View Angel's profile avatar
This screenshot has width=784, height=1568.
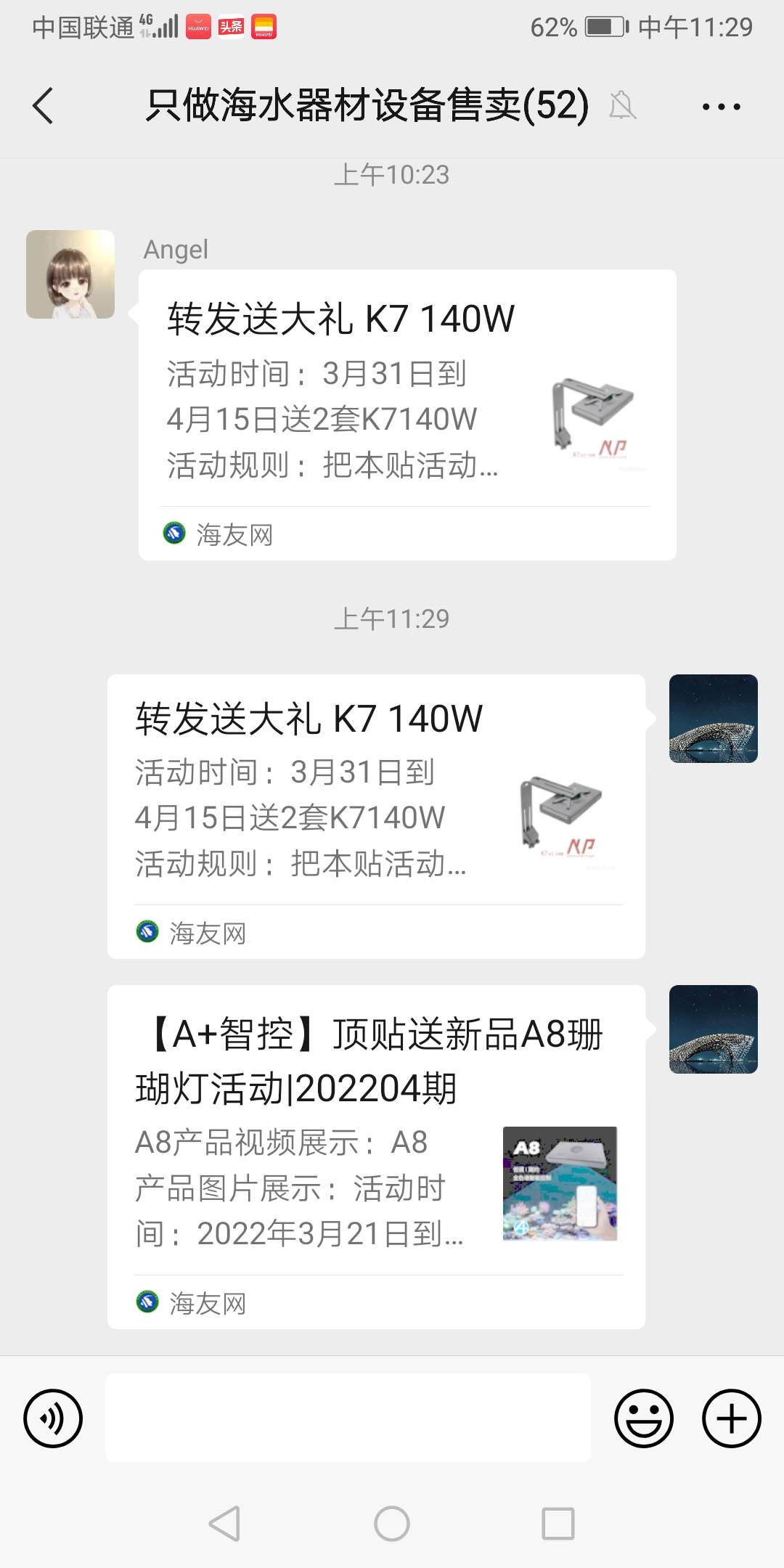70,274
